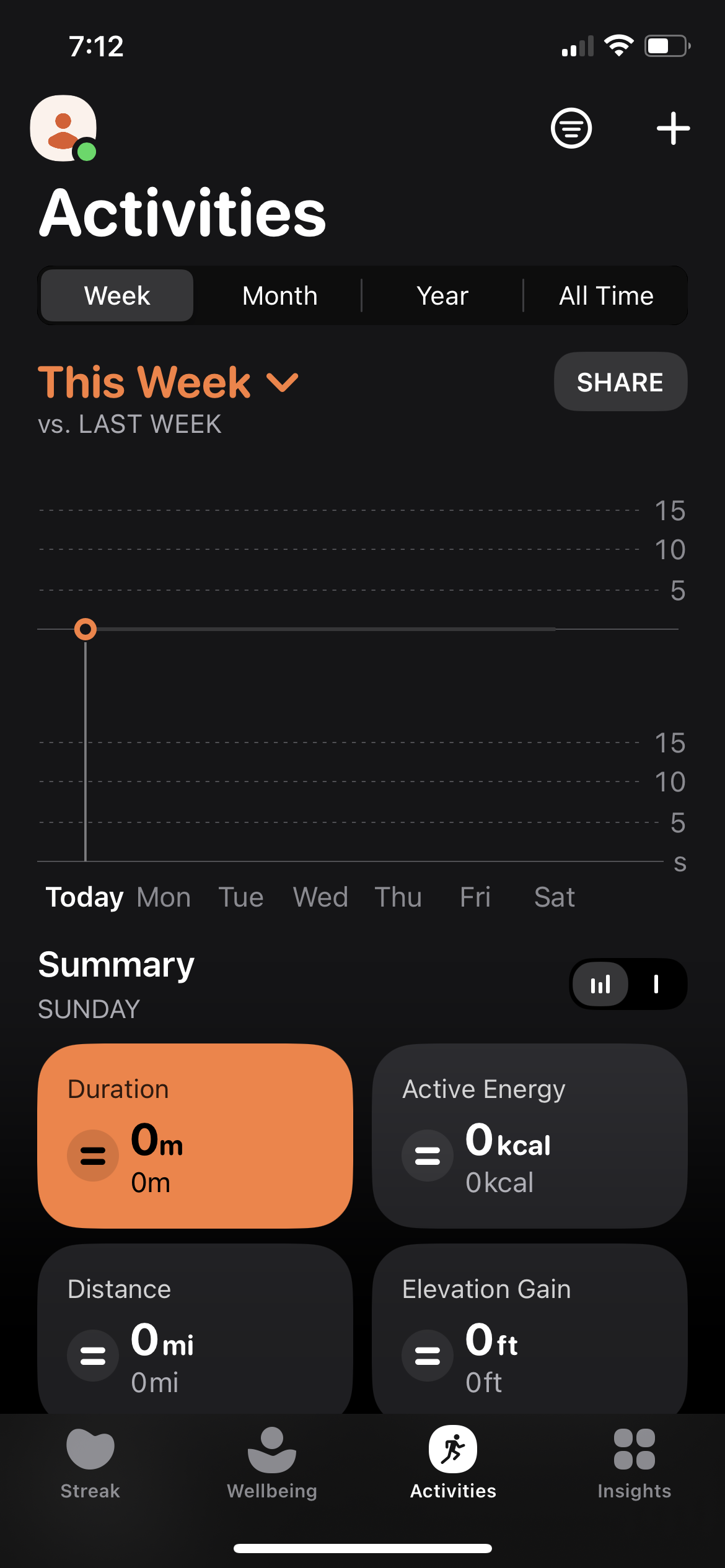Viewport: 725px width, 1568px height.
Task: Open the Elevation Gain summary card
Action: click(530, 1331)
